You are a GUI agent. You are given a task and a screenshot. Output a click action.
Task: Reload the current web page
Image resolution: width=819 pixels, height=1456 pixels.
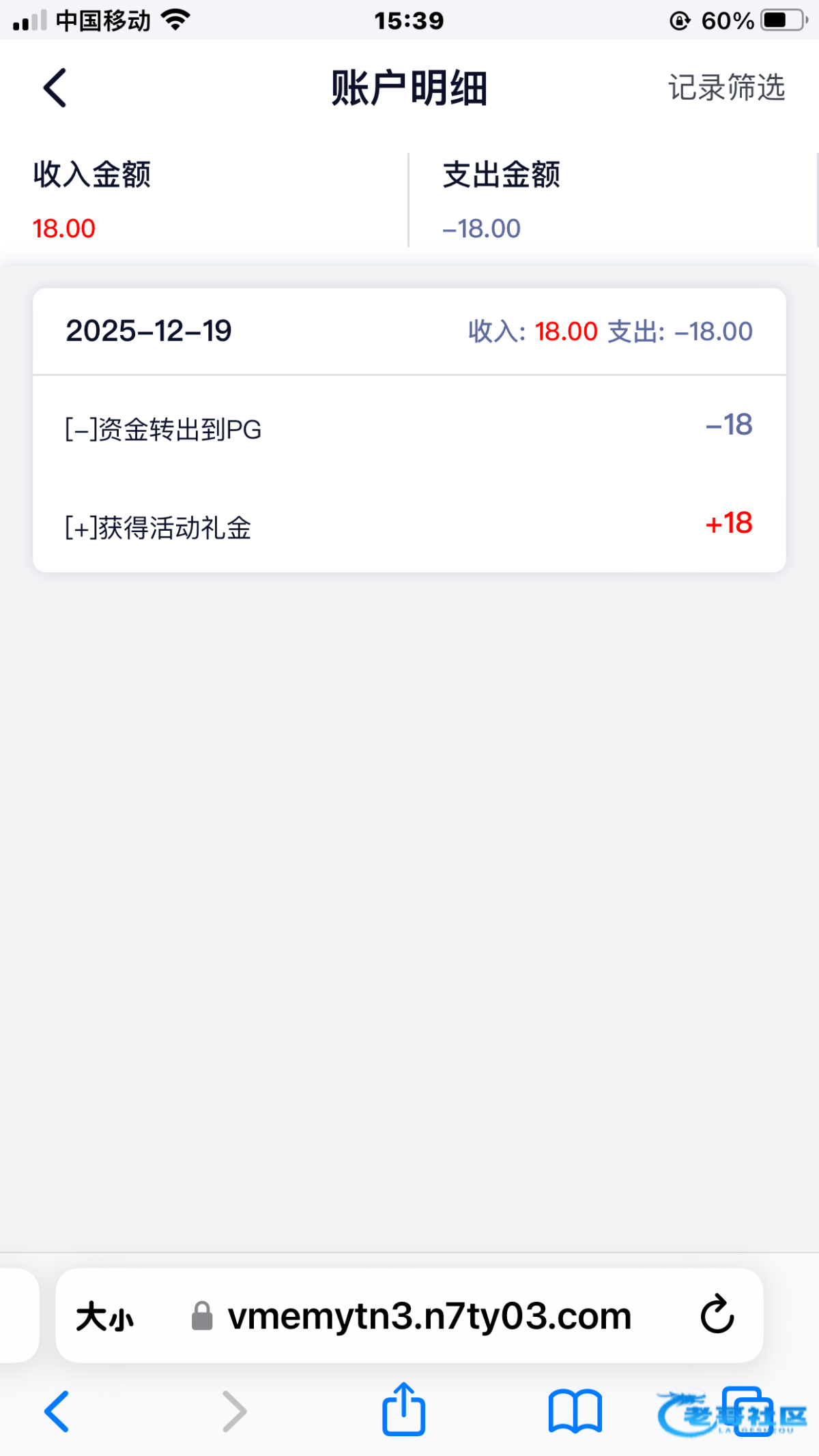717,1315
